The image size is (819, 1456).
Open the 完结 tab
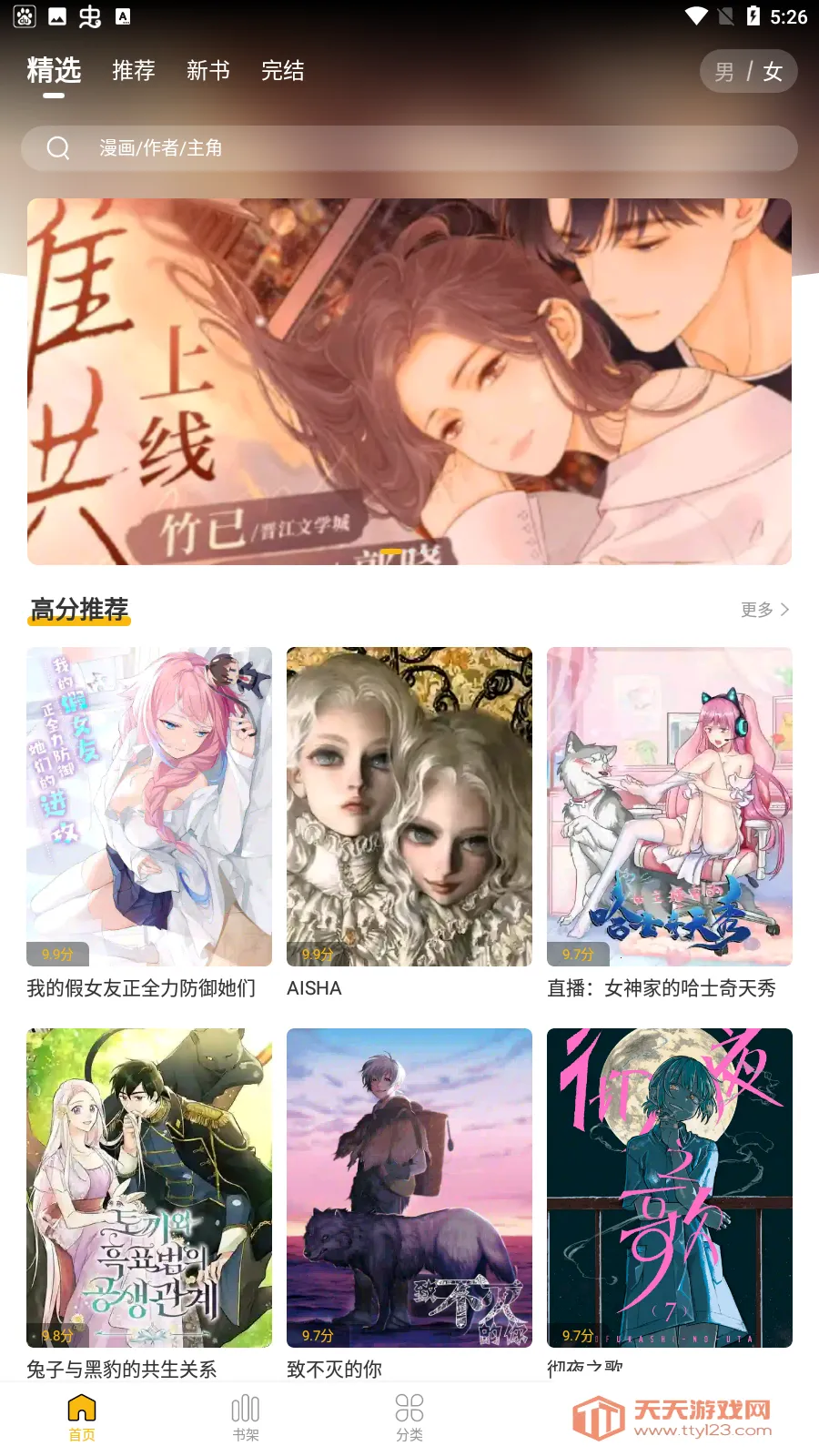coord(283,71)
